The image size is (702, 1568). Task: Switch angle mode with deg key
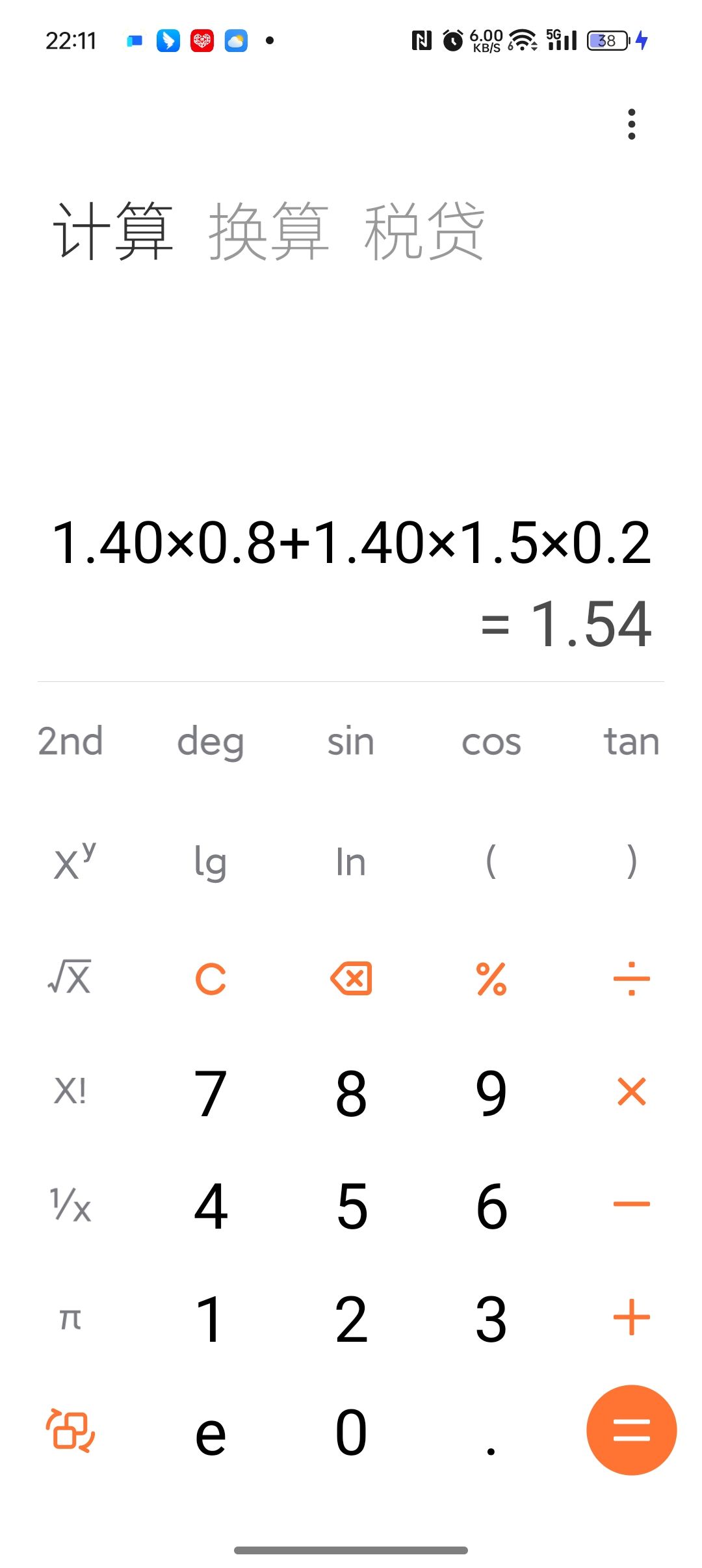click(x=211, y=741)
